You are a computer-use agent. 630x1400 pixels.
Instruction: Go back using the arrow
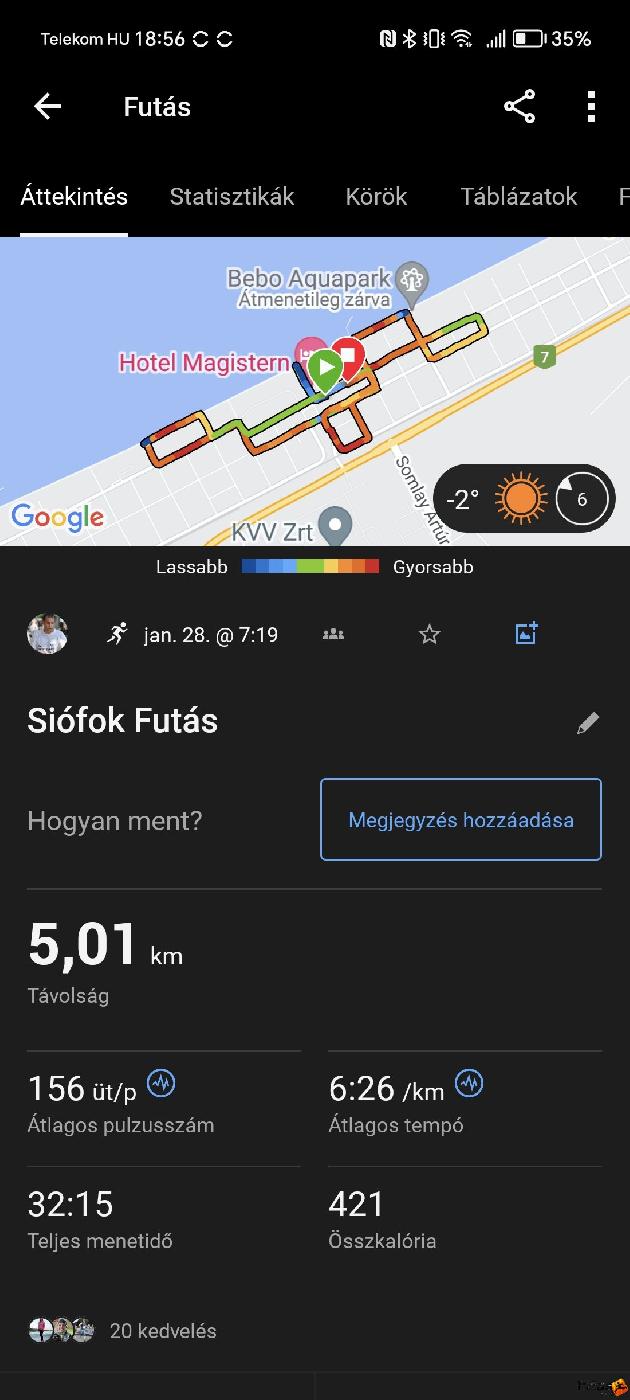(x=47, y=107)
